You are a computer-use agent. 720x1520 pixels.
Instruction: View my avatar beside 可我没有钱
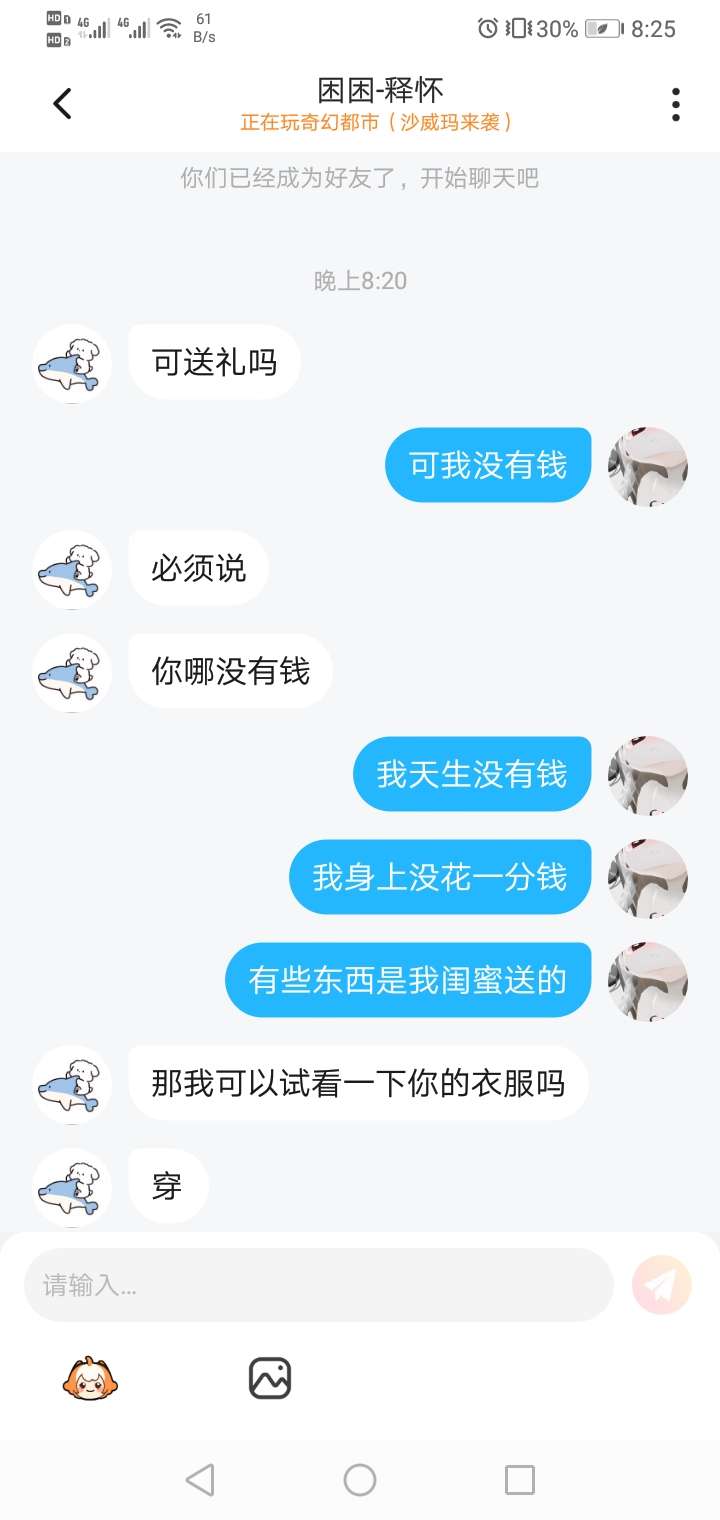648,466
